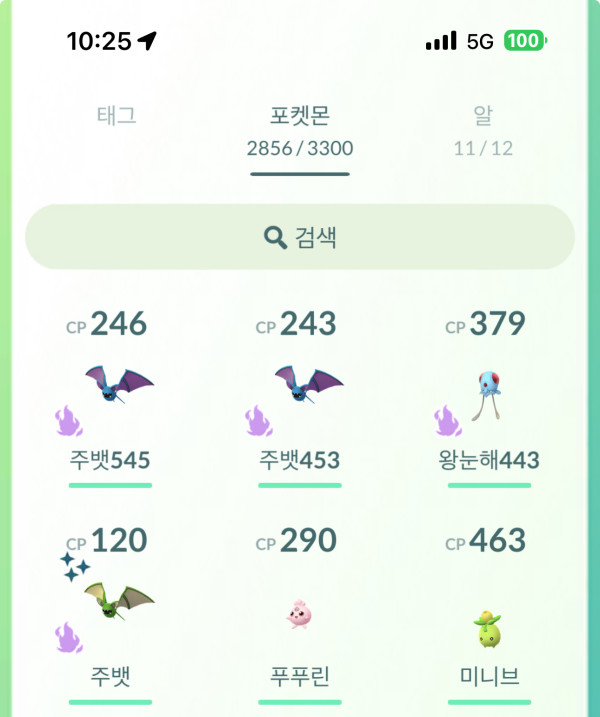Screen dimensions: 600x717
Task: Open the 검색 search box
Action: coord(300,237)
